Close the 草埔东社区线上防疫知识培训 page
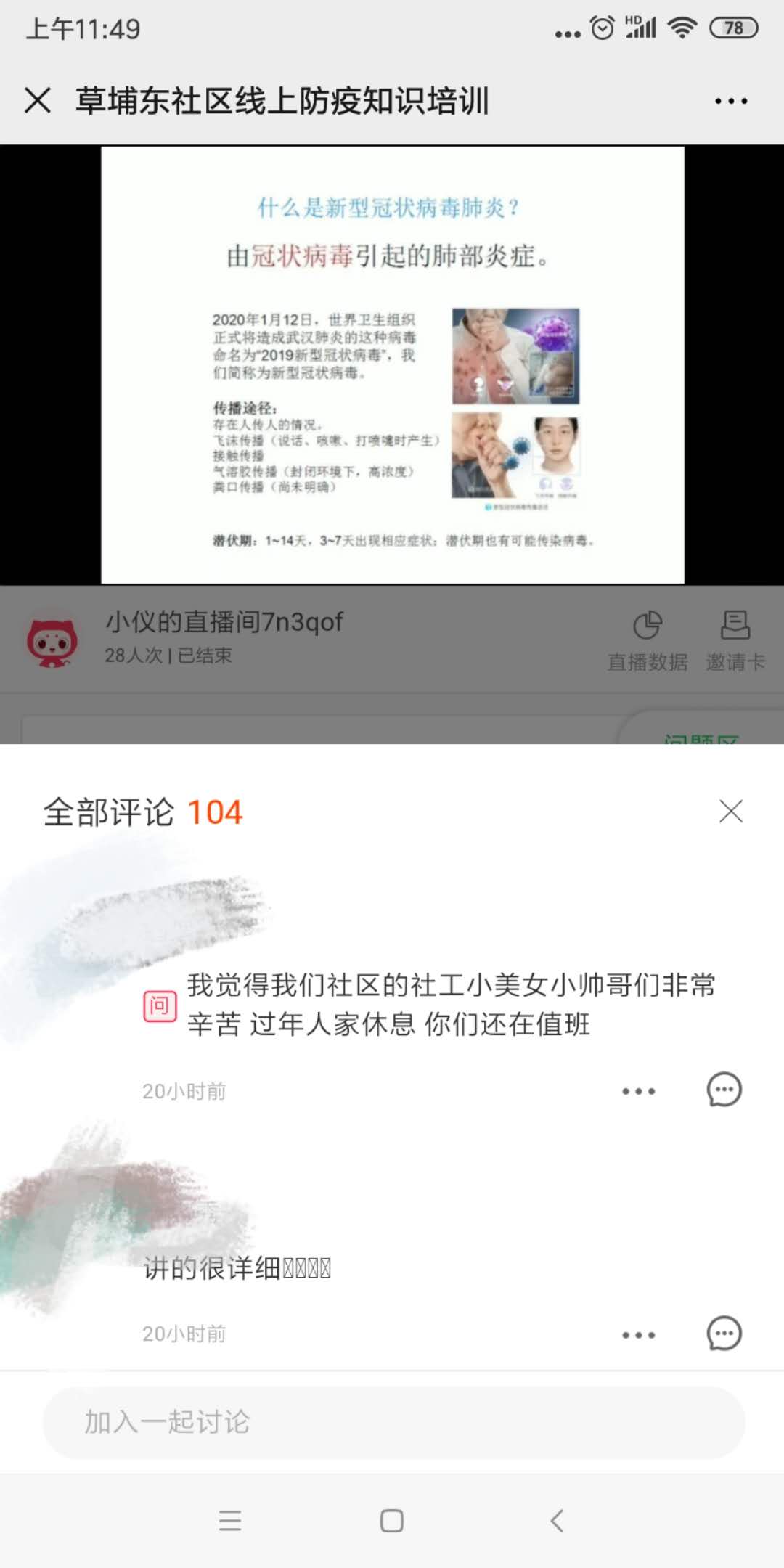Screen dimensions: 784x1568 (38, 100)
